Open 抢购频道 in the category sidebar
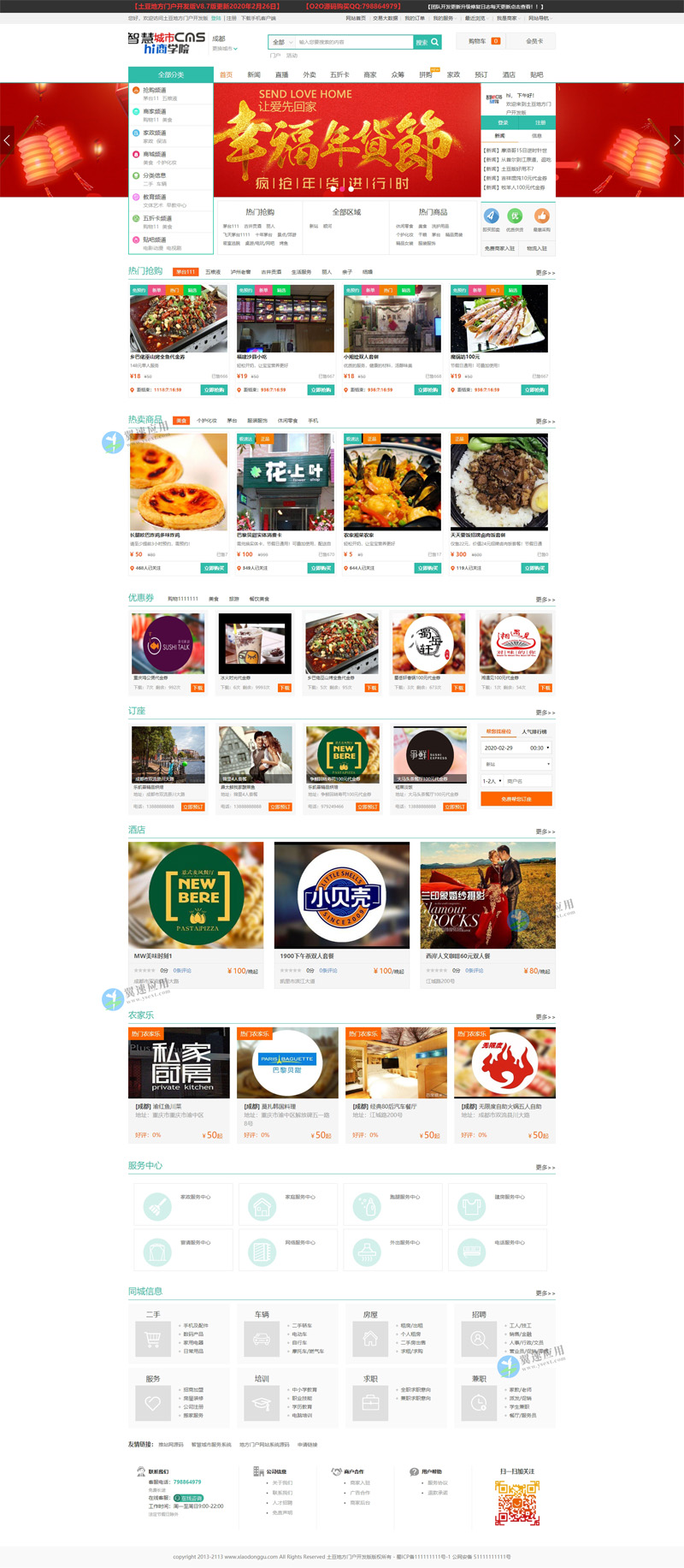This screenshot has height=1568, width=684. point(155,90)
